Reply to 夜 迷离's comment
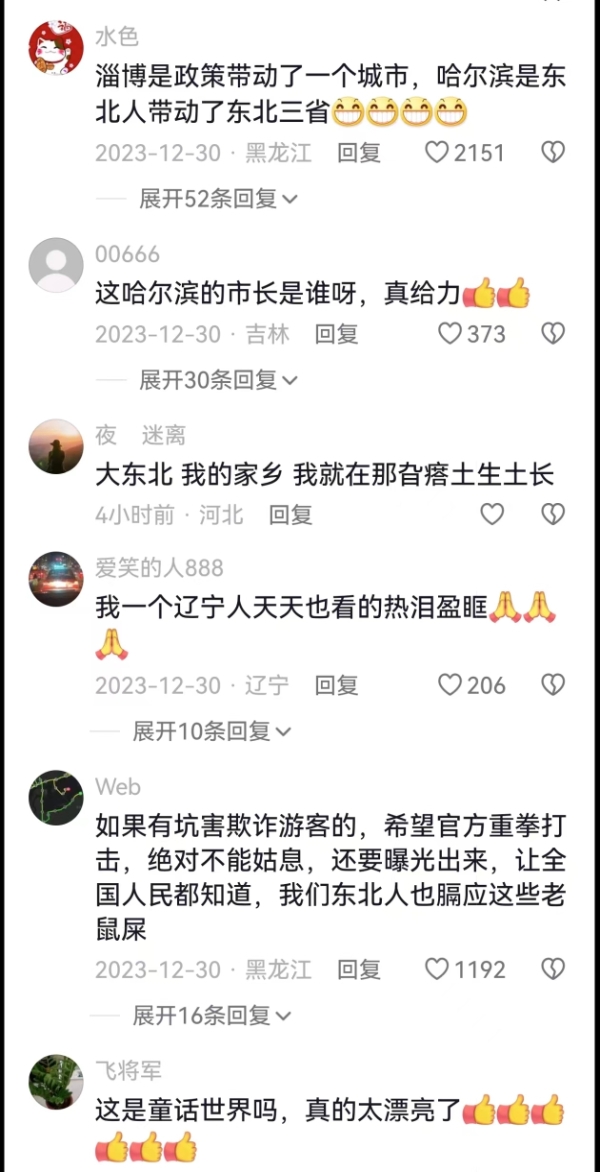This screenshot has width=600, height=1172. pos(290,515)
